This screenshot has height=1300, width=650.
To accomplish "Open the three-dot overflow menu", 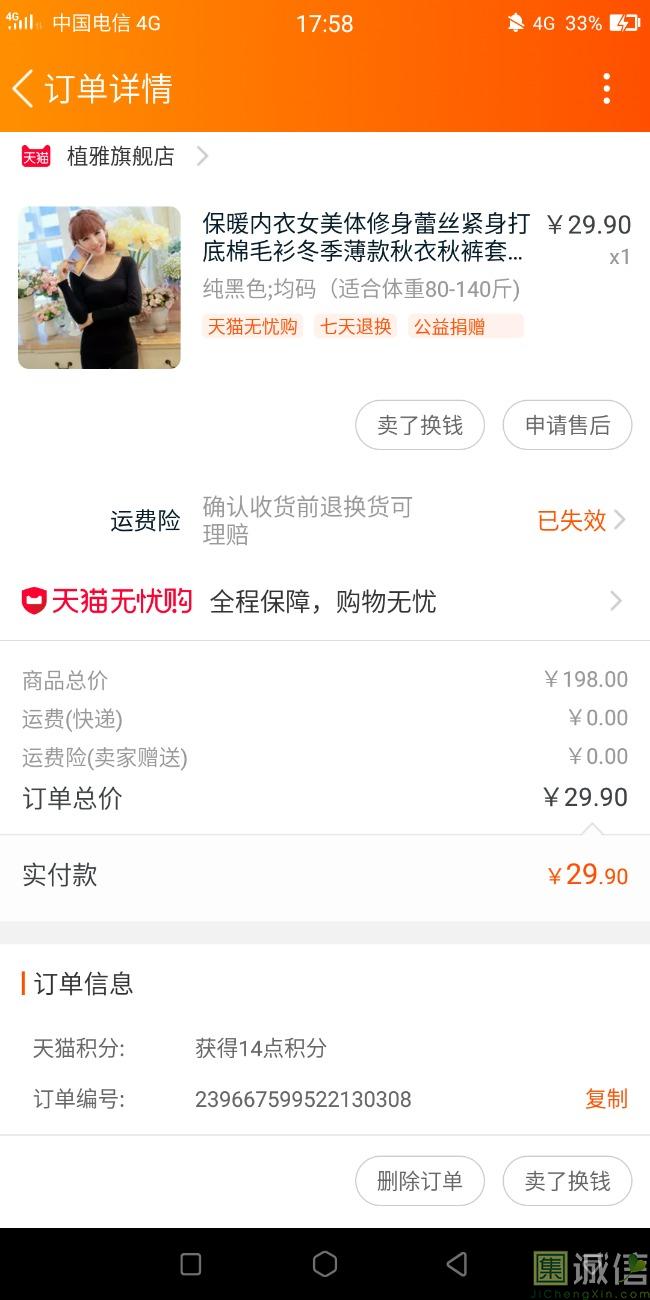I will [606, 89].
